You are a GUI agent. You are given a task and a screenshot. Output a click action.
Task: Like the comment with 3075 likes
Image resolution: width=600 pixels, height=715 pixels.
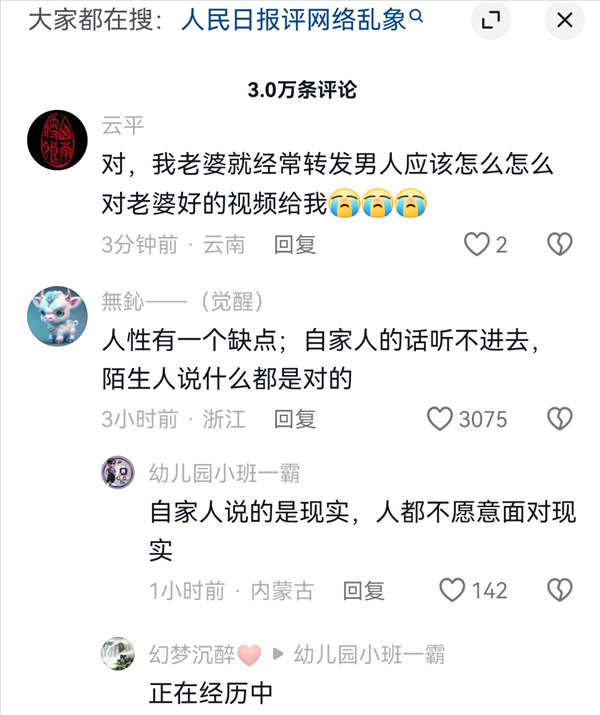coord(440,419)
